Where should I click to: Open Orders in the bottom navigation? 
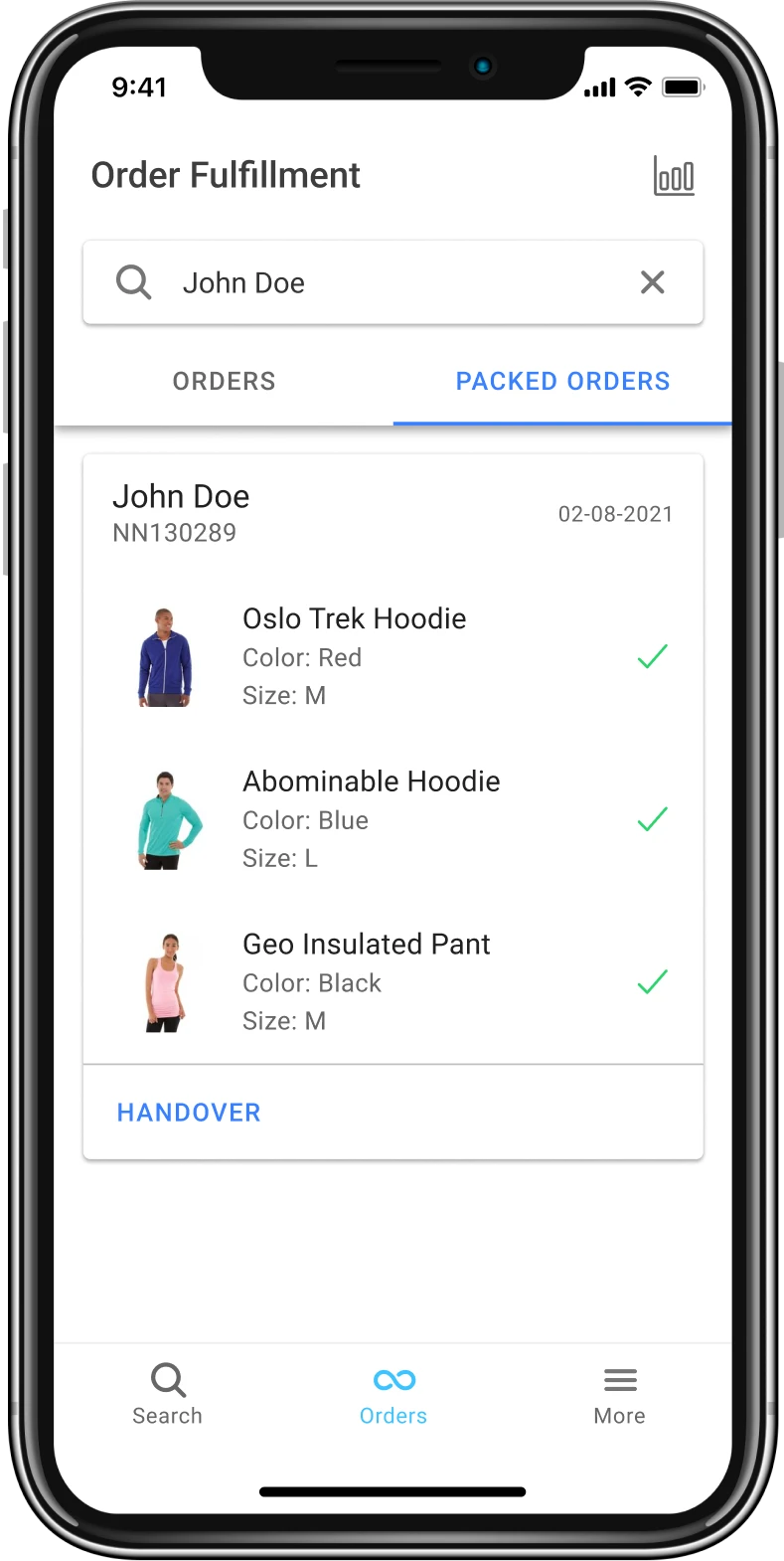coord(393,1394)
